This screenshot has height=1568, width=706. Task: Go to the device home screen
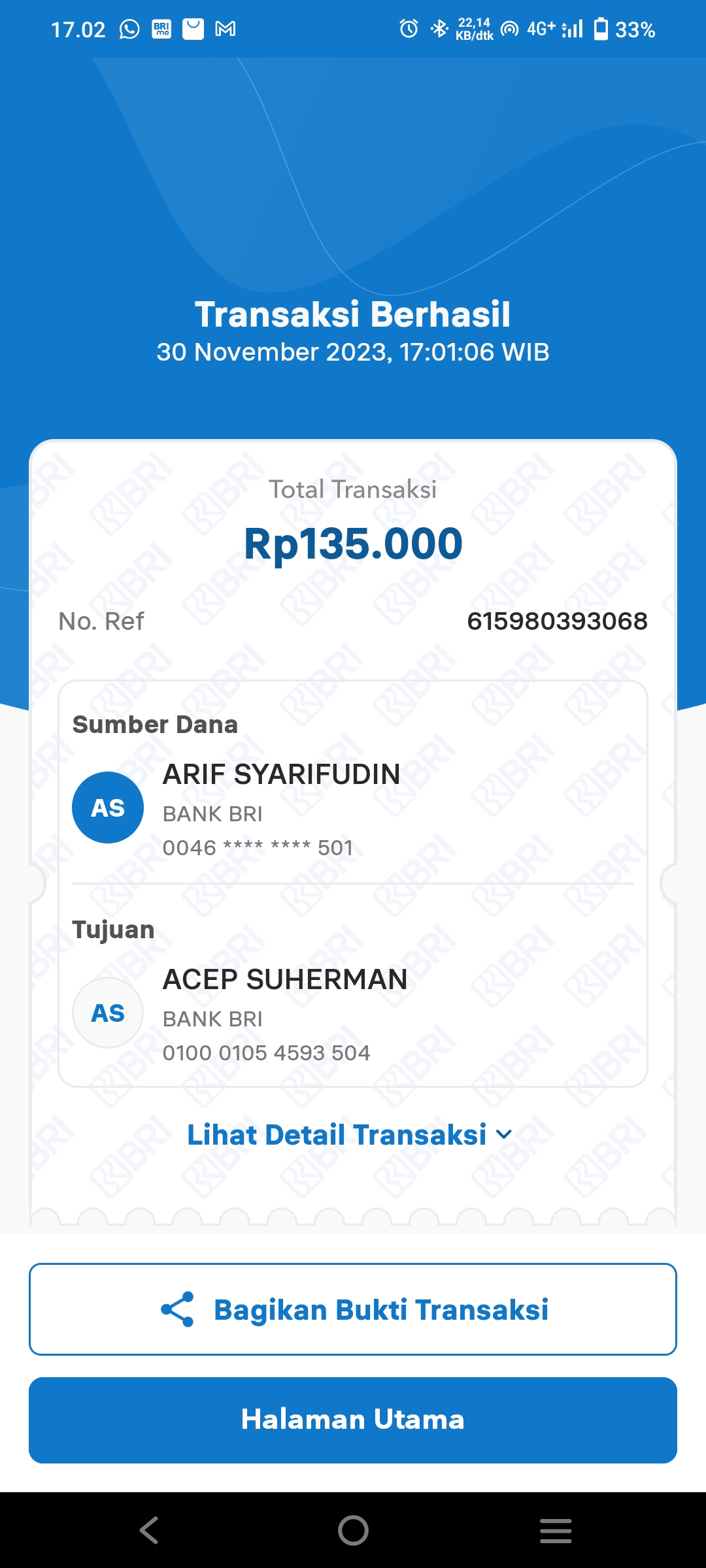point(353,1529)
